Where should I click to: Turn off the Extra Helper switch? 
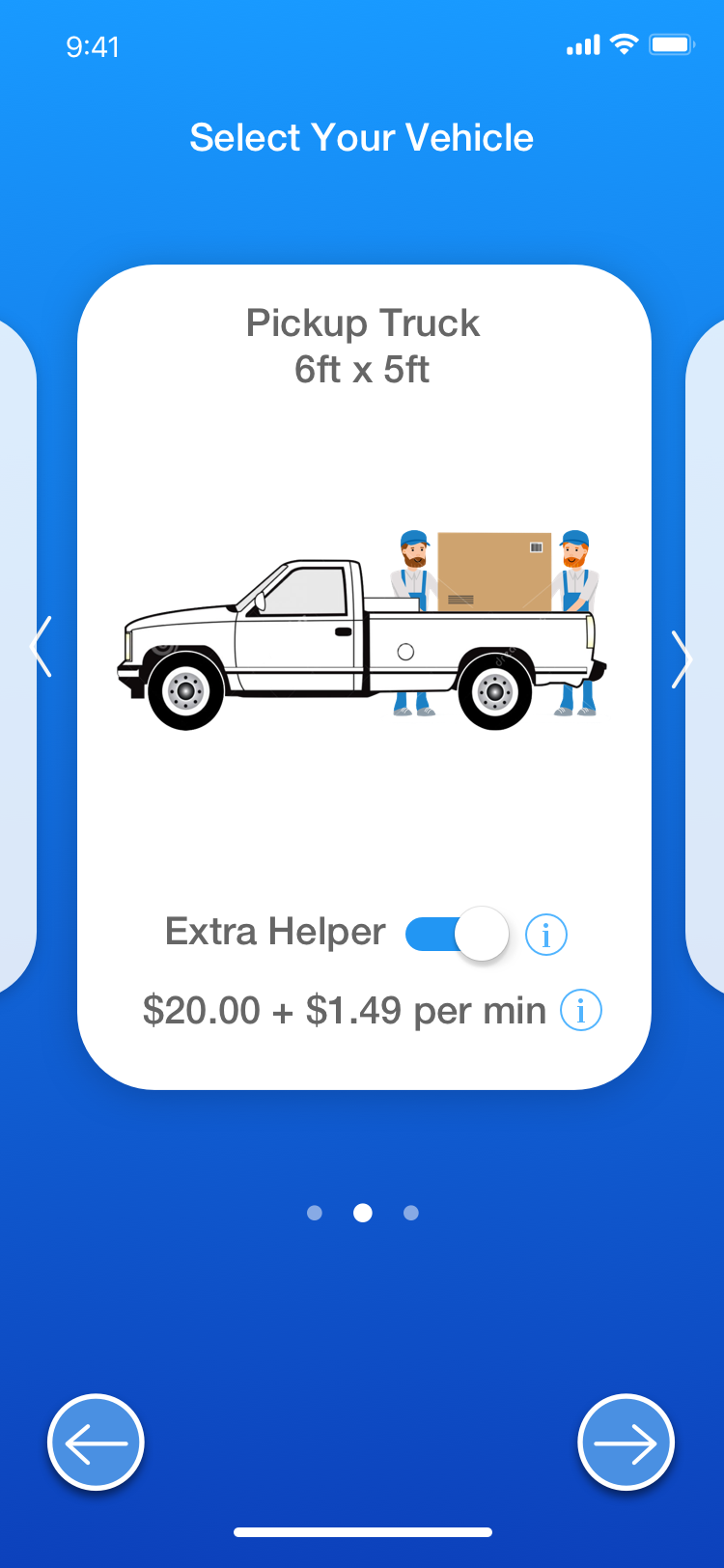coord(457,934)
